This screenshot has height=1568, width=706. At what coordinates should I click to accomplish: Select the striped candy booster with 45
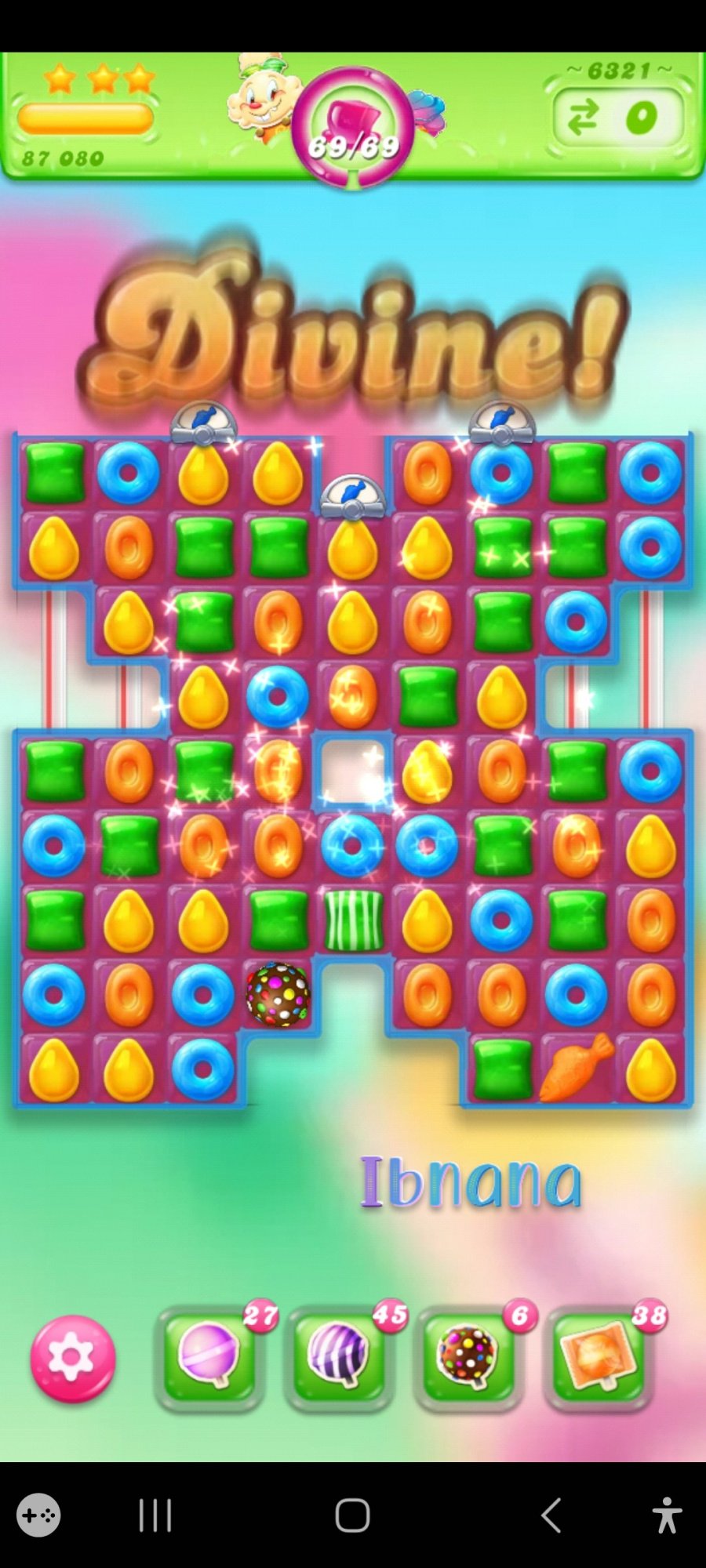(339, 1357)
